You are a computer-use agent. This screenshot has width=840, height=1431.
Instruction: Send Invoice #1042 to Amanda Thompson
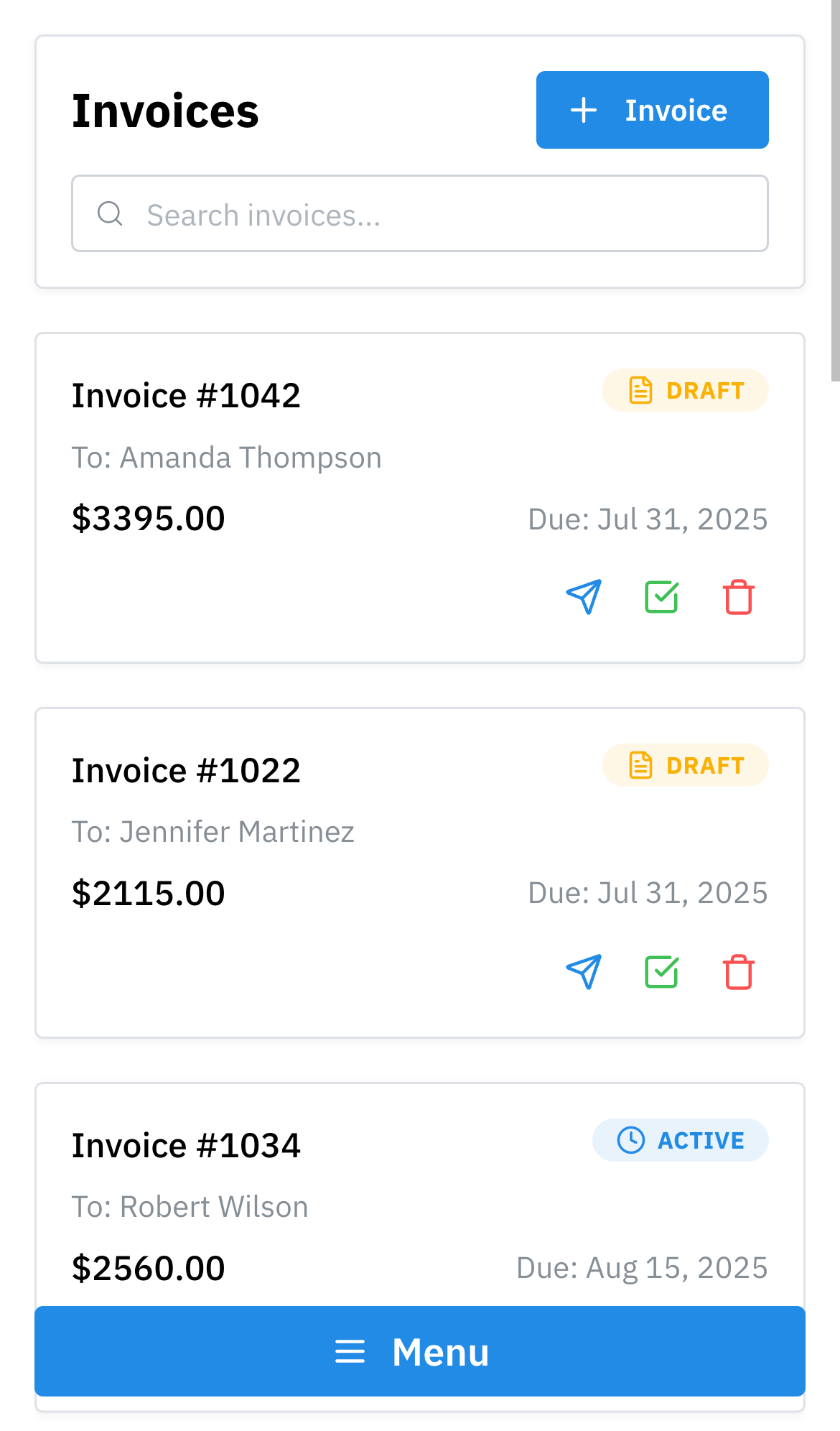pos(584,596)
